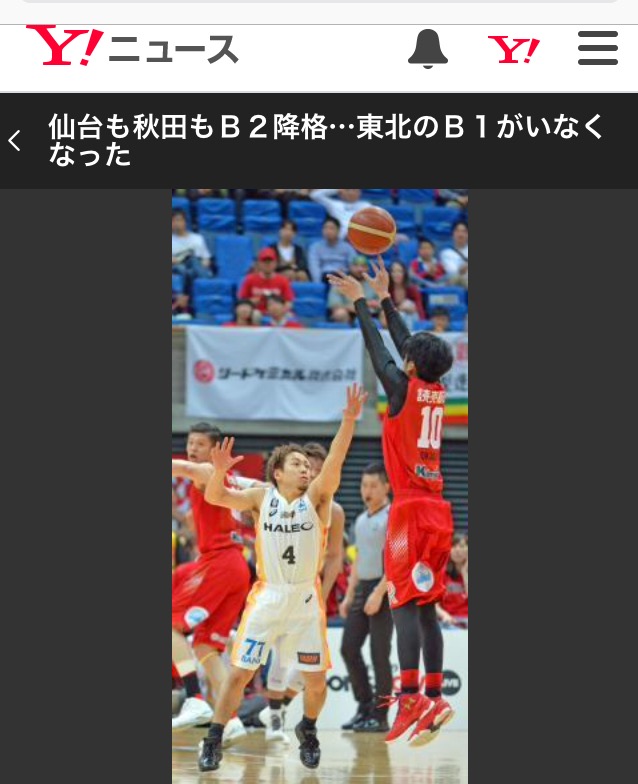Screen dimensions: 638x784
Task: Open the notifications bell
Action: coord(428,48)
